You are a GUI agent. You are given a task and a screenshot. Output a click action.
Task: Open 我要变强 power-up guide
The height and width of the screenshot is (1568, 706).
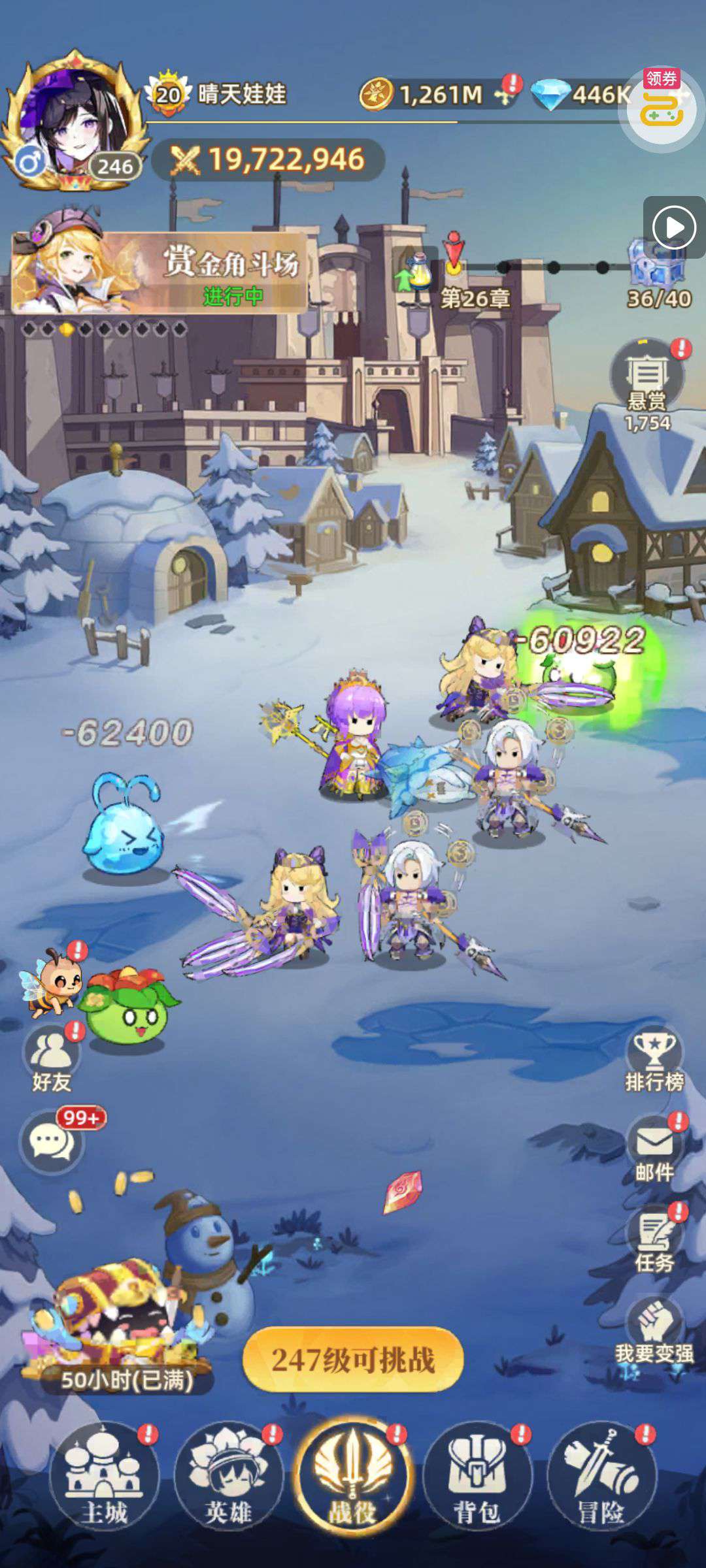654,1330
